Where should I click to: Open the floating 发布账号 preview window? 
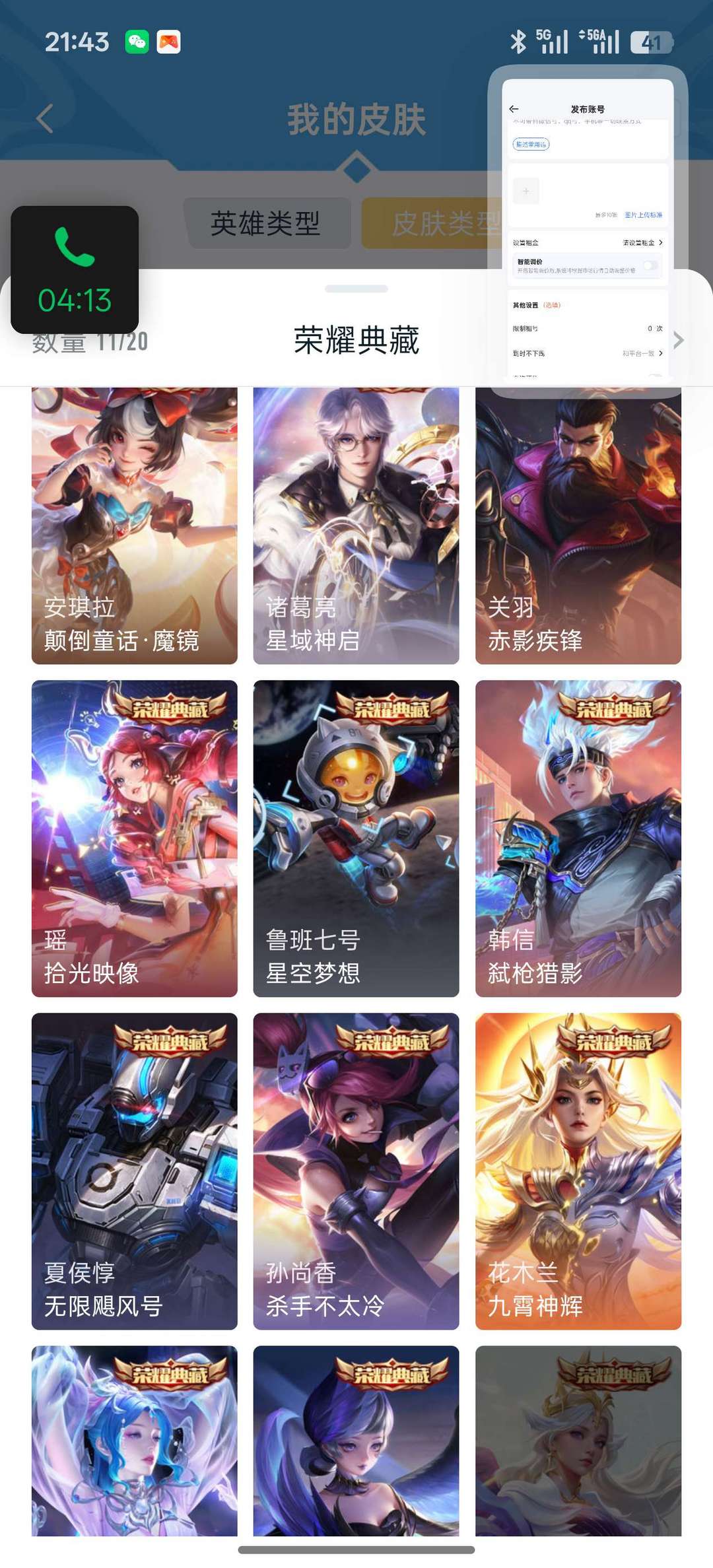pos(588,231)
